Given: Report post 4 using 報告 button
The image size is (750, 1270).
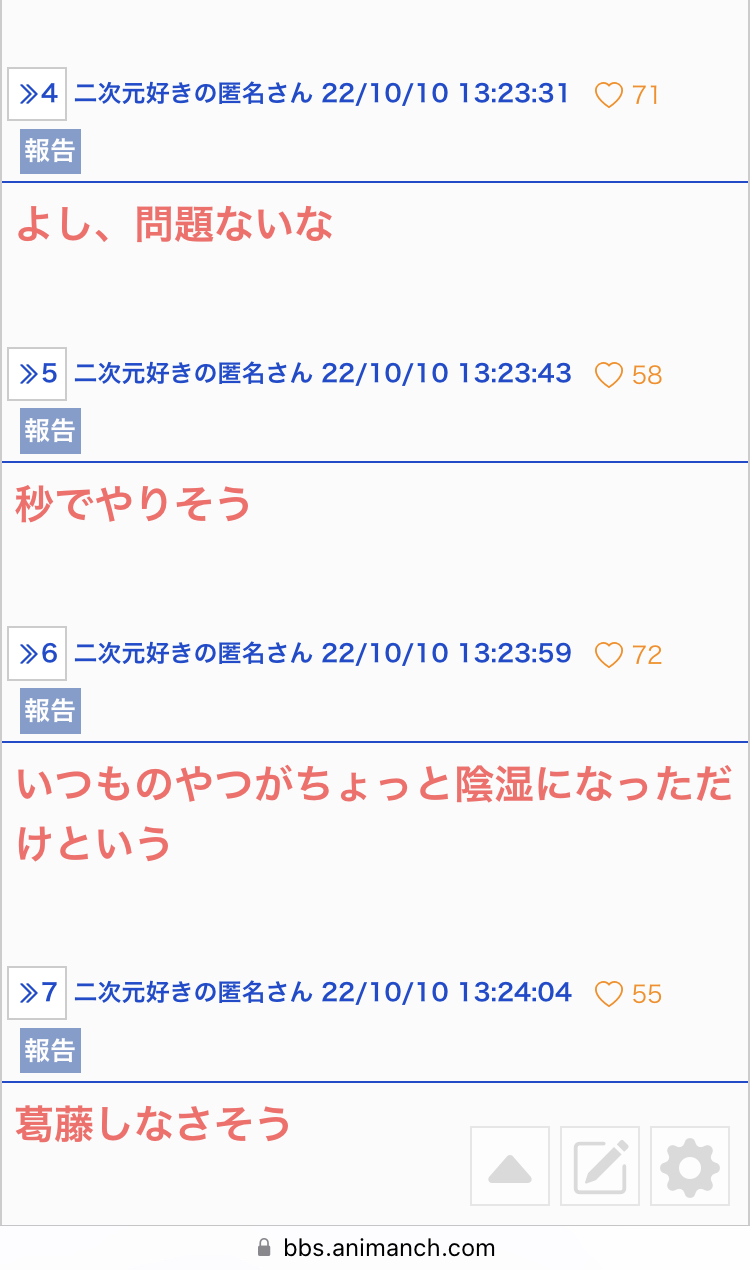Looking at the screenshot, I should [x=50, y=151].
